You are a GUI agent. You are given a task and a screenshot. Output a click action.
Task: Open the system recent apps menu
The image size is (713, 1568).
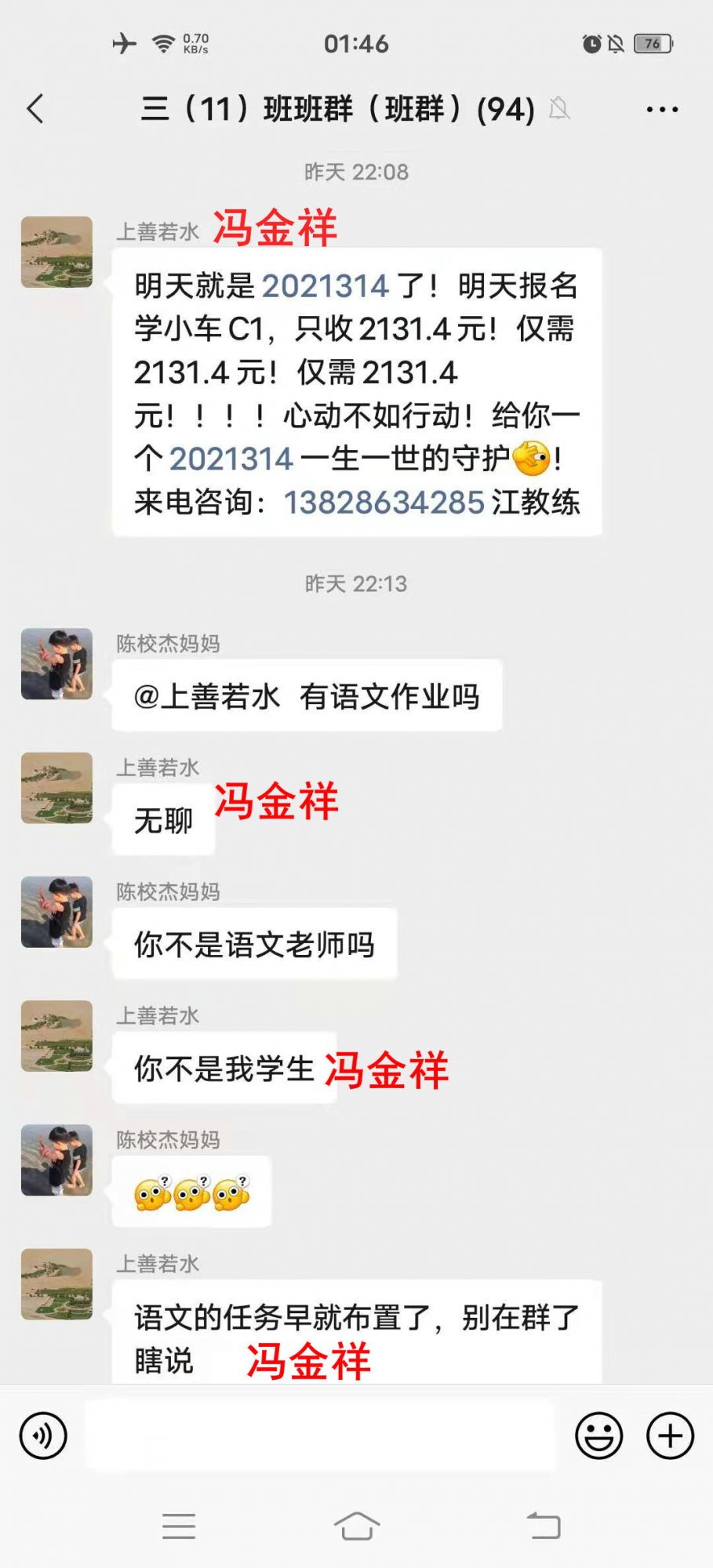coord(179,1526)
